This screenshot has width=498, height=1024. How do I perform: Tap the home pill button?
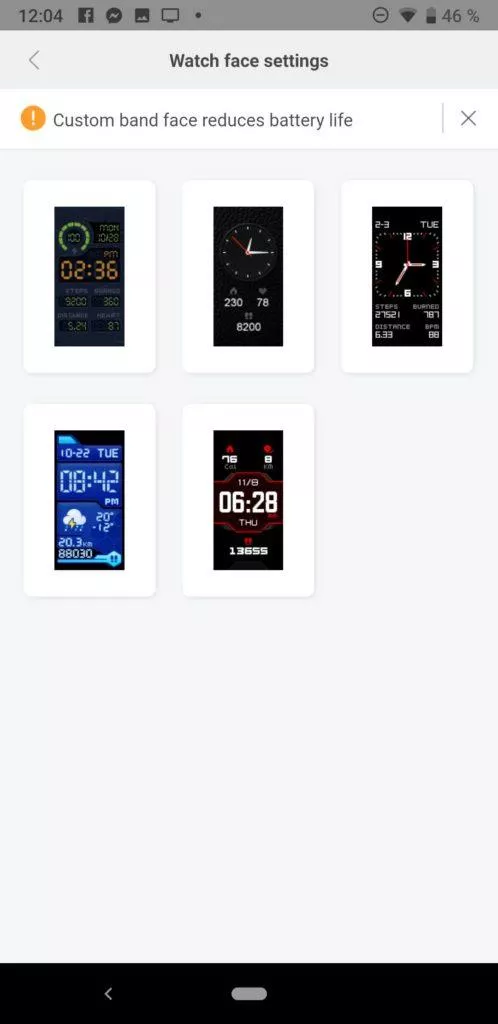(249, 993)
